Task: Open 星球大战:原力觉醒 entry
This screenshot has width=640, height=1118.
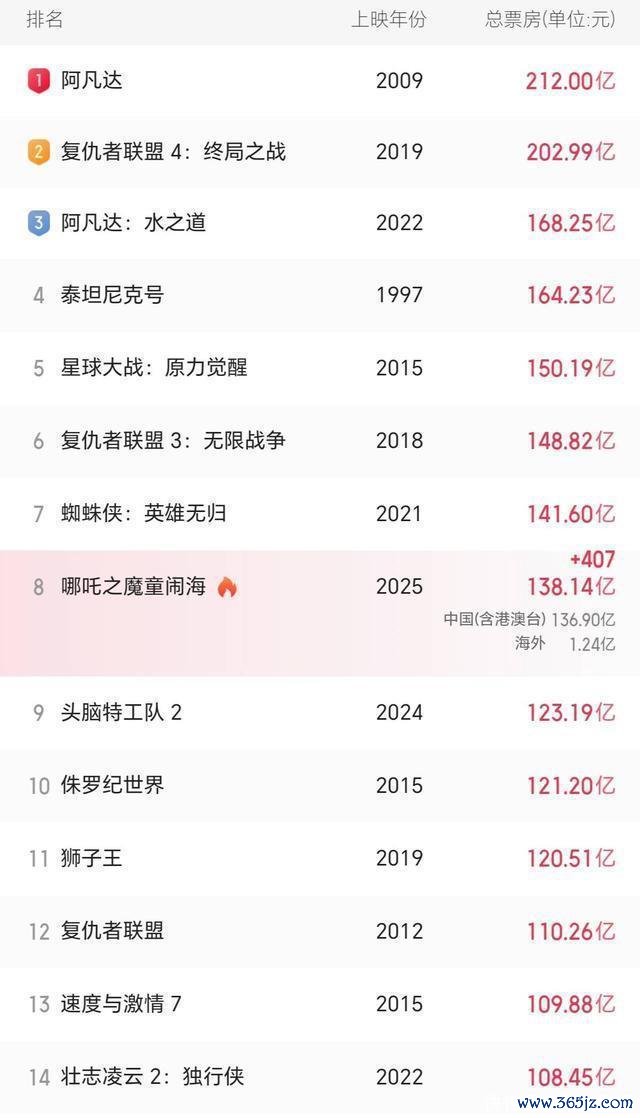Action: [x=320, y=368]
